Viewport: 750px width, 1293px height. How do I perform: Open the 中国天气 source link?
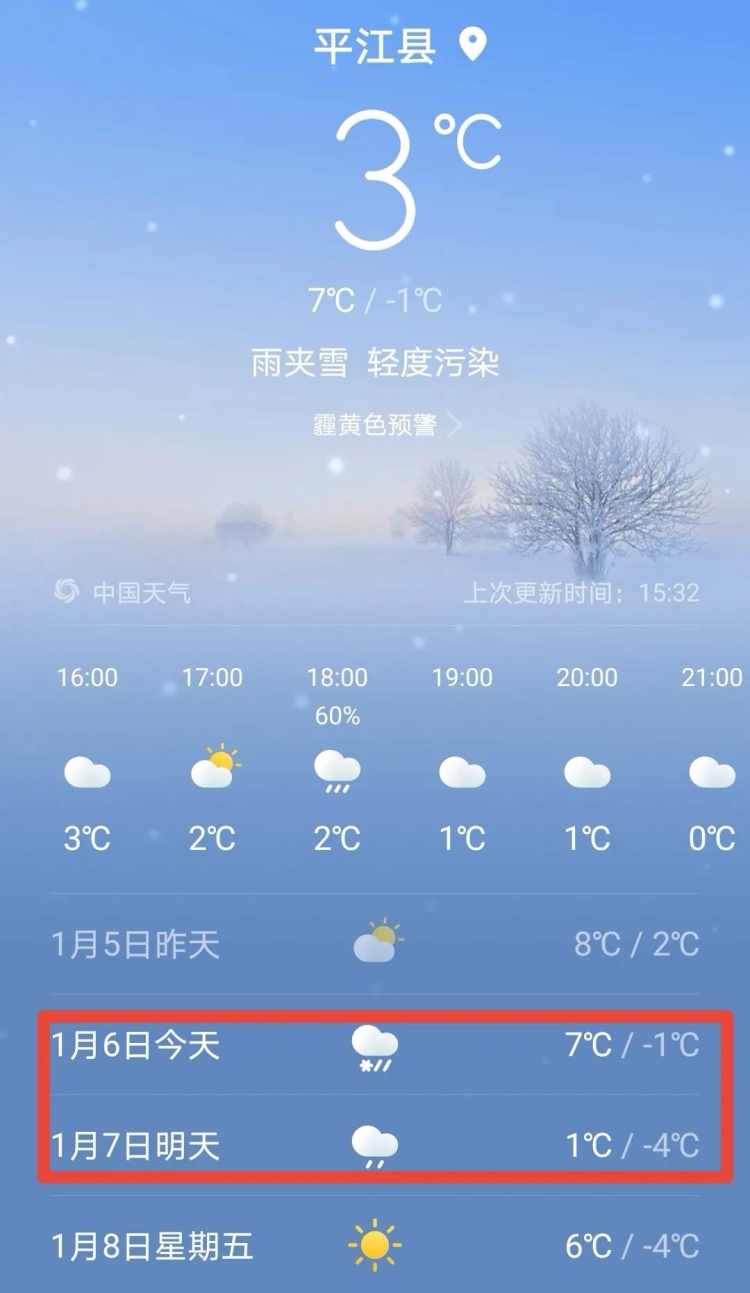[123, 592]
